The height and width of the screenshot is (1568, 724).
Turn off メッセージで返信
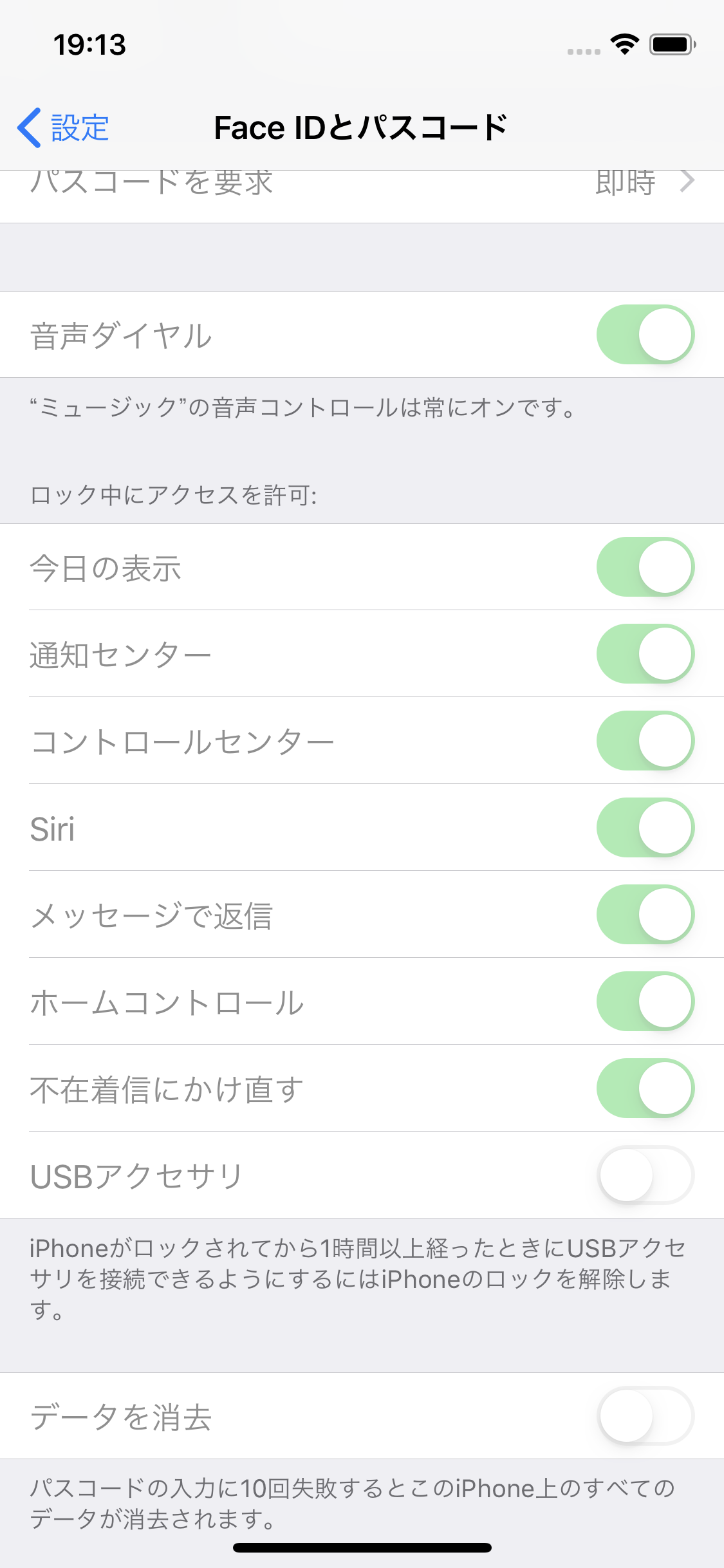click(x=645, y=915)
